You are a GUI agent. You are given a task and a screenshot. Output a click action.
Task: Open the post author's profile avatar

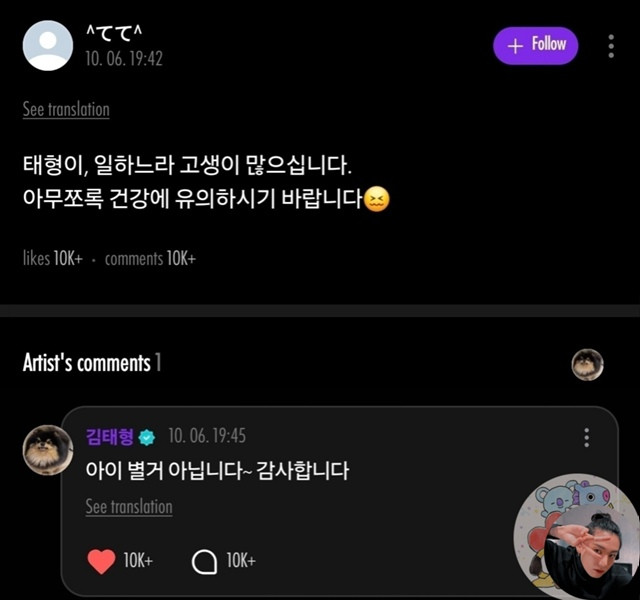click(x=48, y=46)
